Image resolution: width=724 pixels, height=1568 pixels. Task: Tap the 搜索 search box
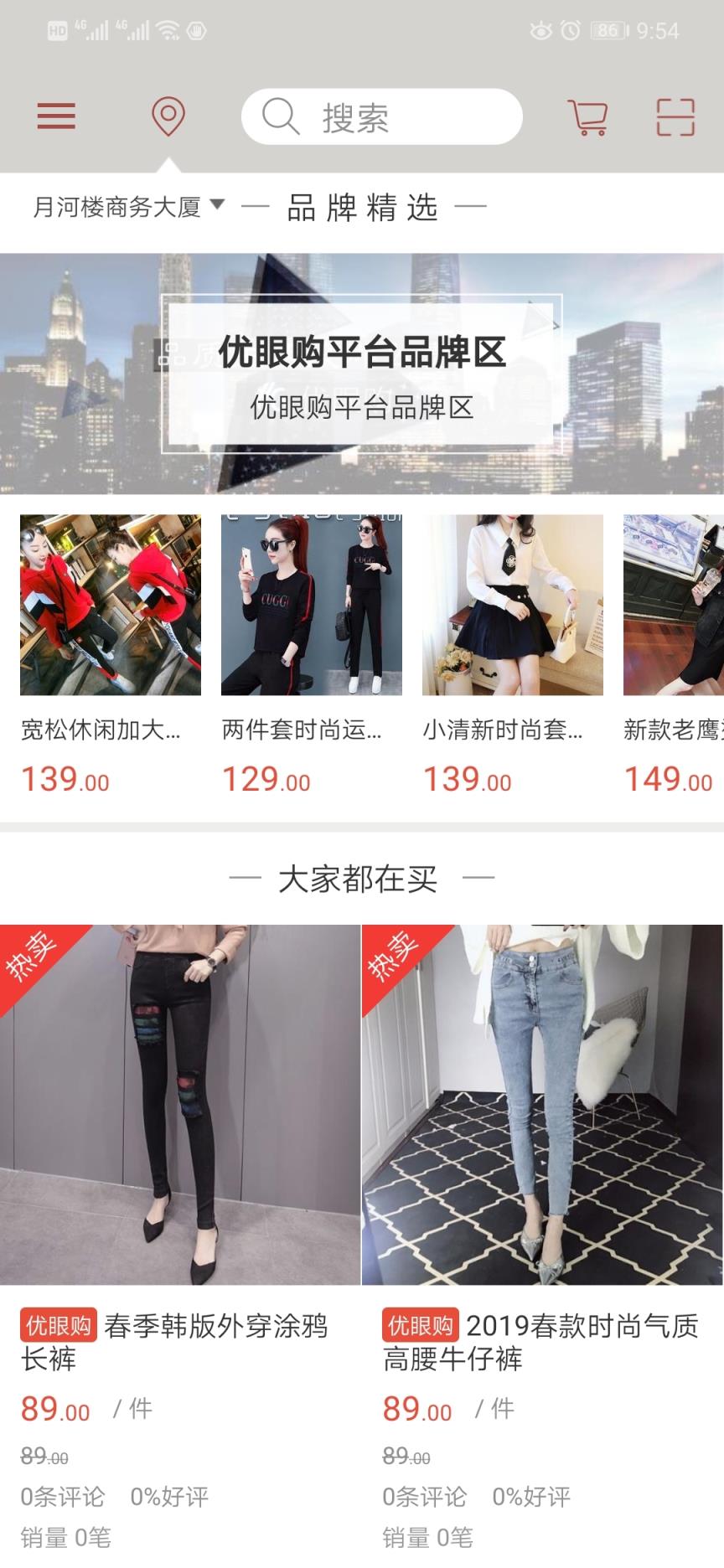point(381,117)
